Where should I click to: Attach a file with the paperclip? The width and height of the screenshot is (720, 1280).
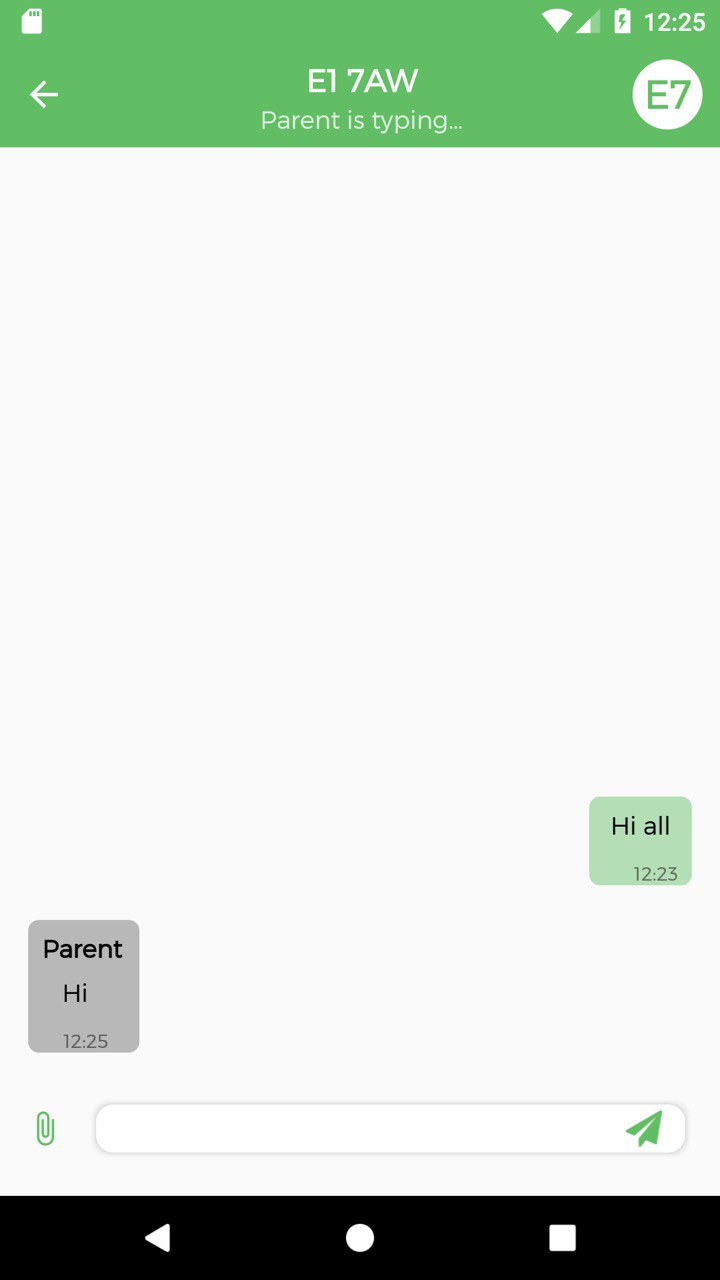(x=44, y=1129)
